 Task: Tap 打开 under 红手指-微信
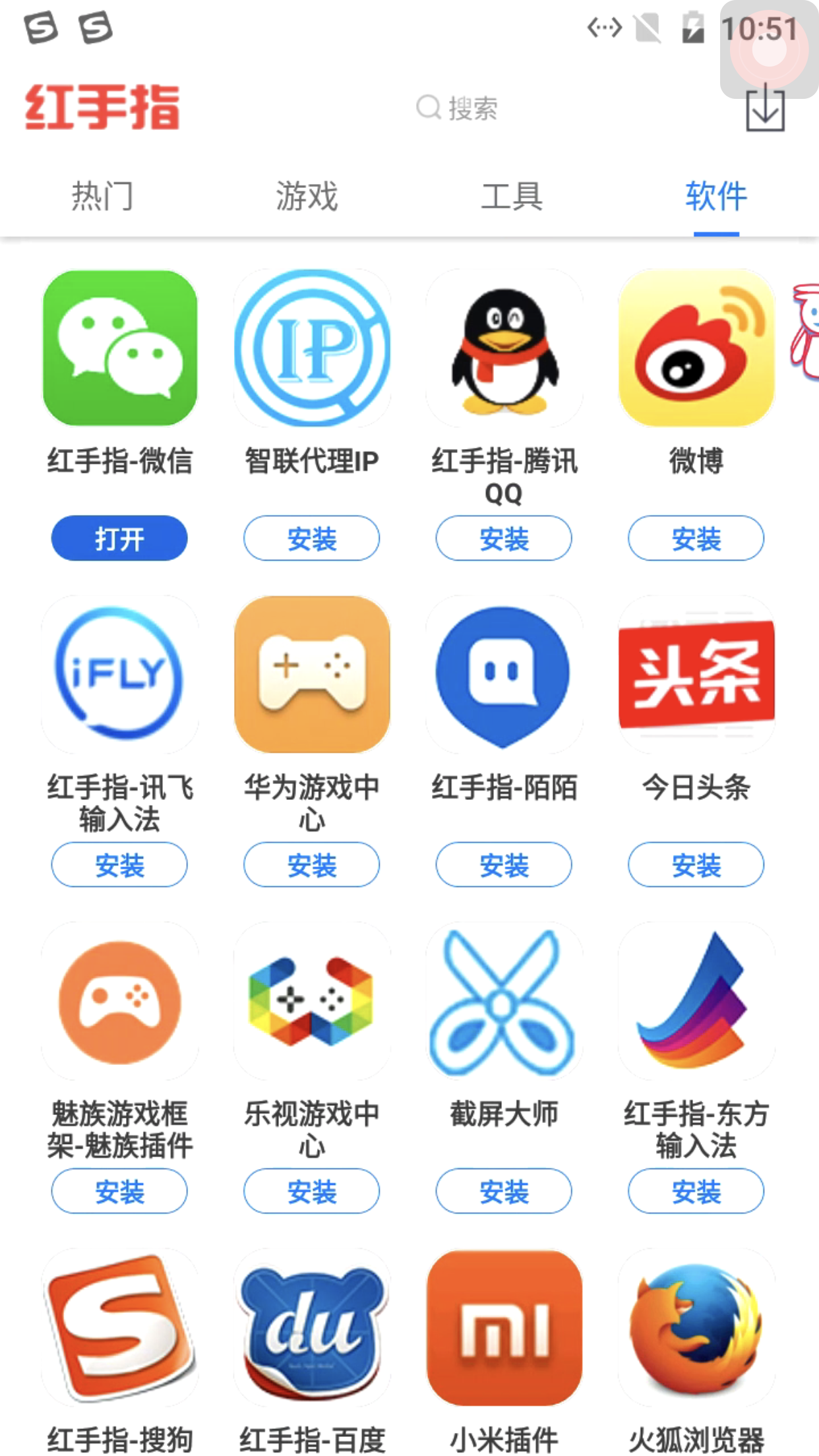[119, 538]
